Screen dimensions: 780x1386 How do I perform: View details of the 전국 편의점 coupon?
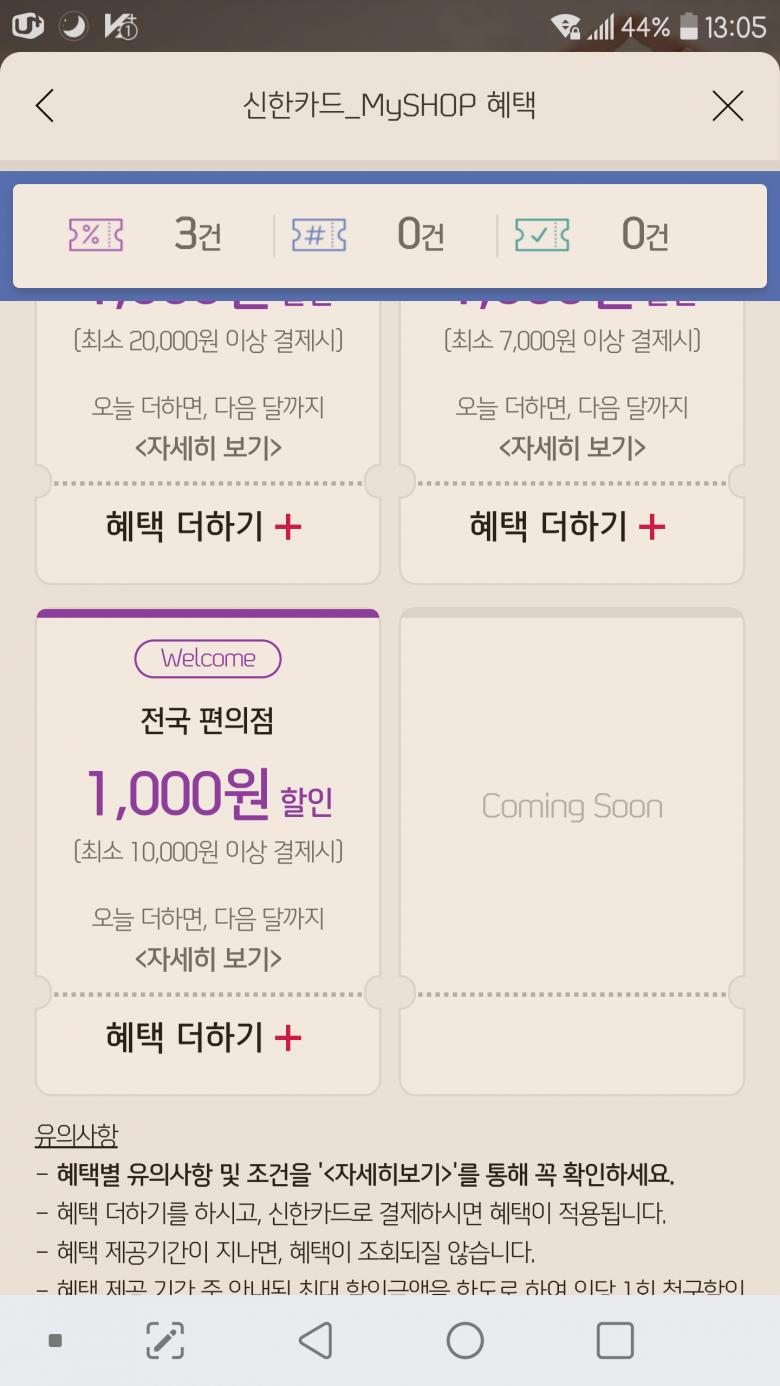[x=208, y=958]
